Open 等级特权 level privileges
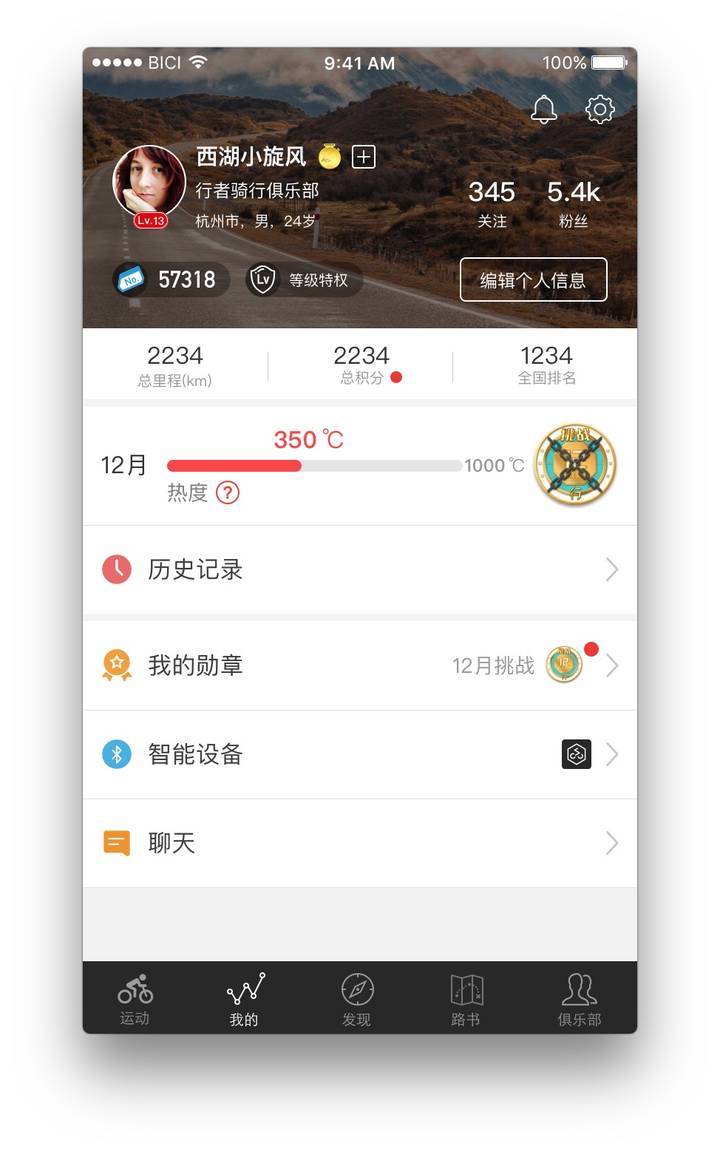720x1152 pixels. pyautogui.click(x=305, y=280)
